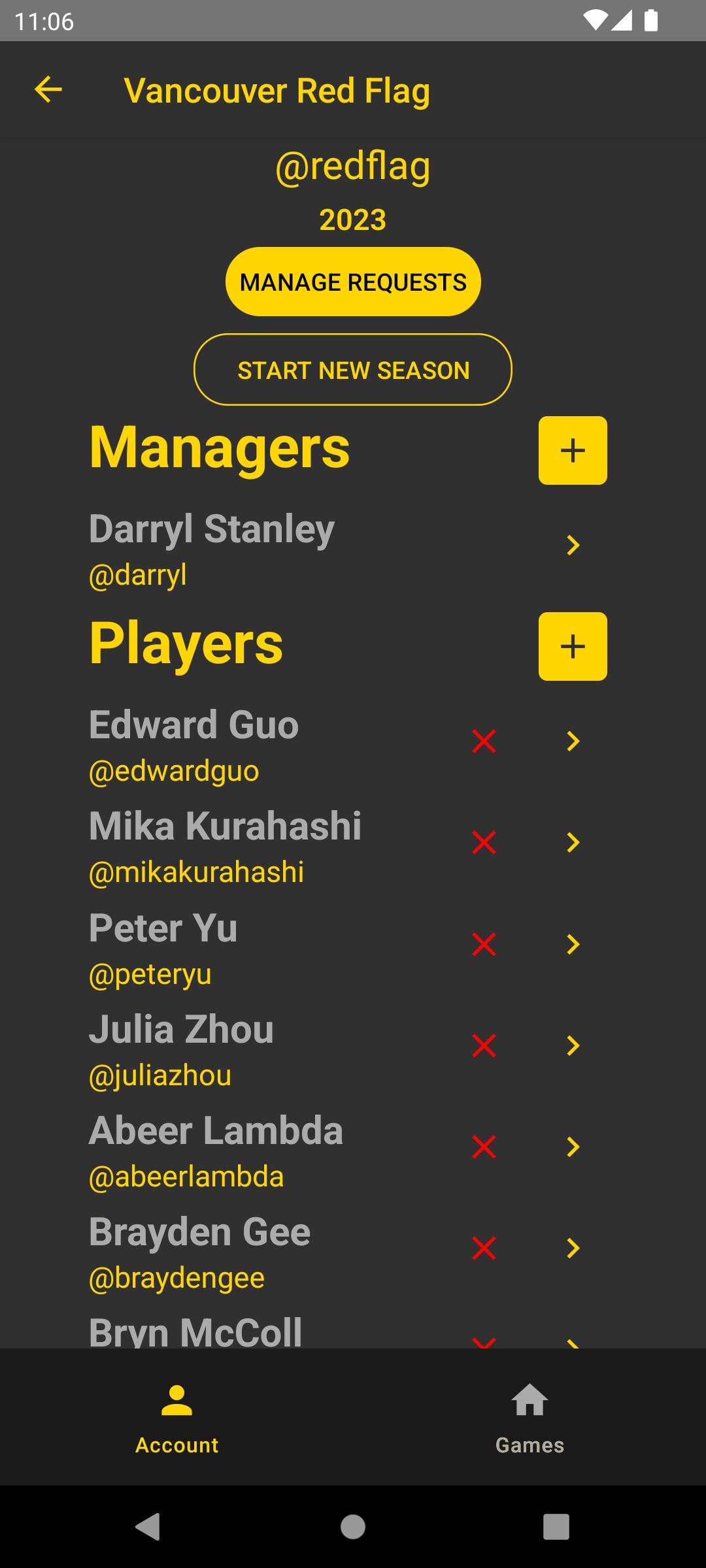Screen dimensions: 706x1568
Task: Remove Abeer Lambda from players
Action: point(484,1147)
